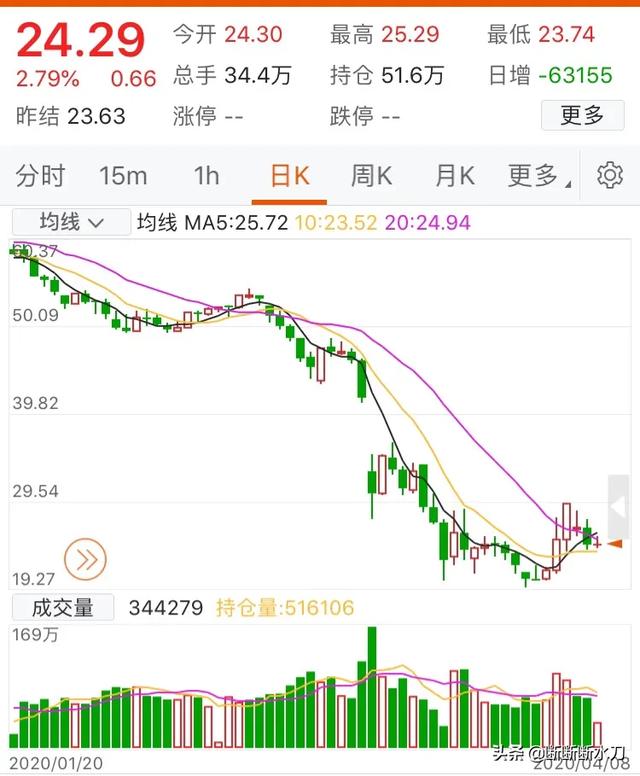Screen dimensions: 640x776
Task: Tap the 更多 button beside 日增
Action: 582,116
